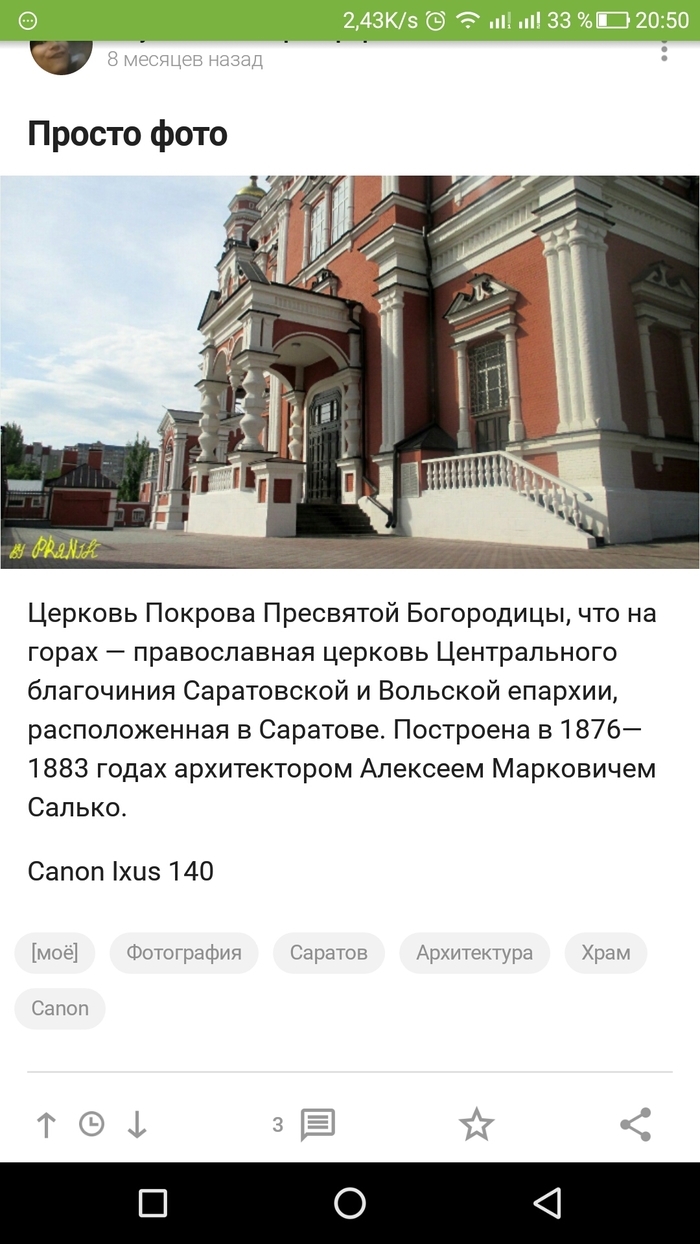This screenshot has width=700, height=1244.
Task: Go back using the system back button
Action: click(547, 1203)
